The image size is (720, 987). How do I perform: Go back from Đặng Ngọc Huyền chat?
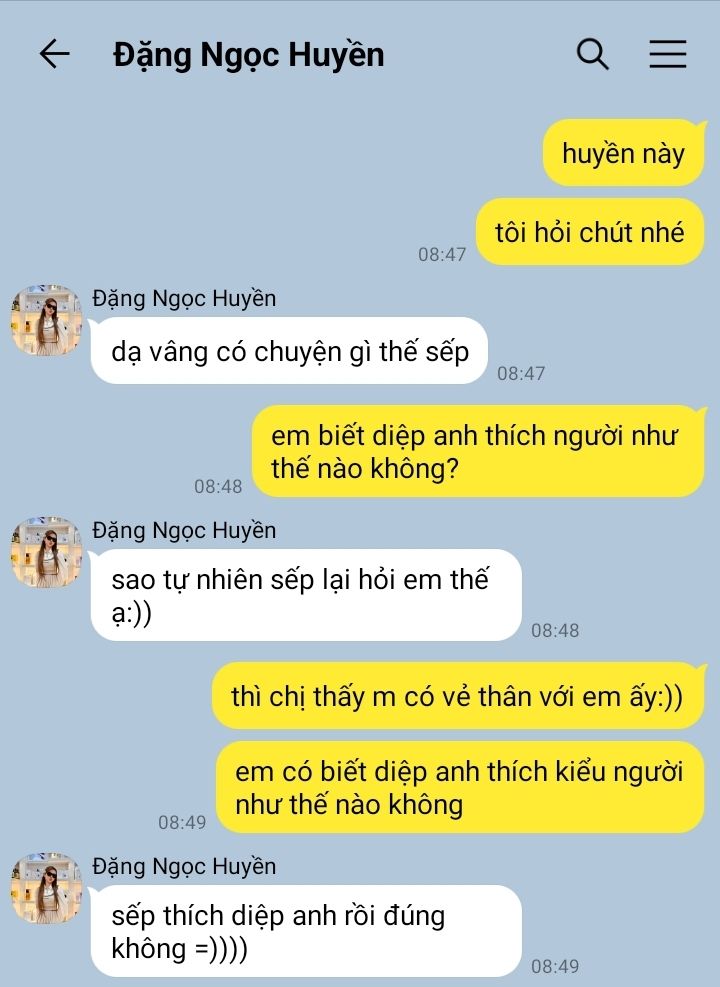[x=54, y=54]
